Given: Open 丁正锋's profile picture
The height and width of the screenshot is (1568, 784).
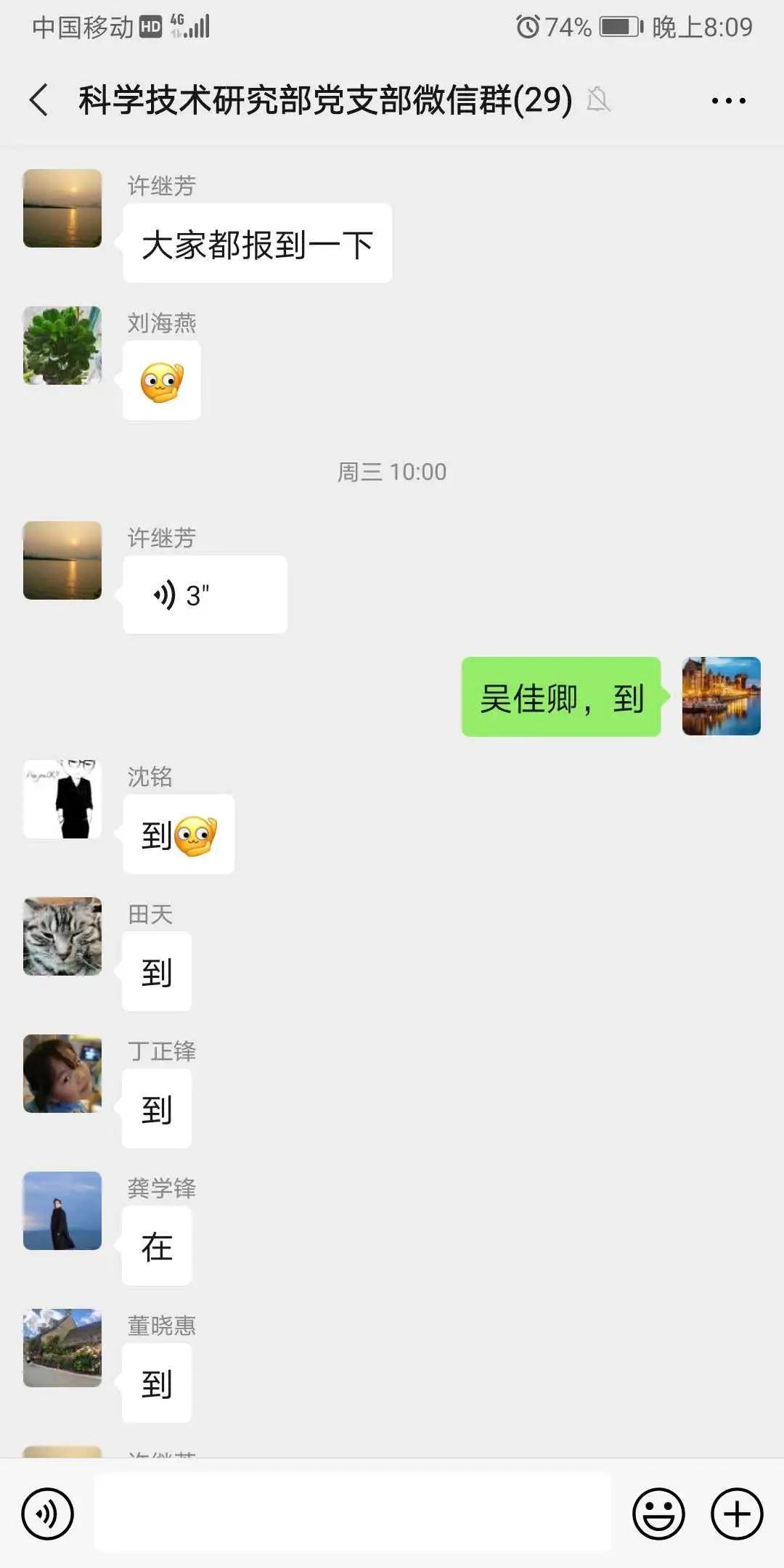Looking at the screenshot, I should (62, 1074).
